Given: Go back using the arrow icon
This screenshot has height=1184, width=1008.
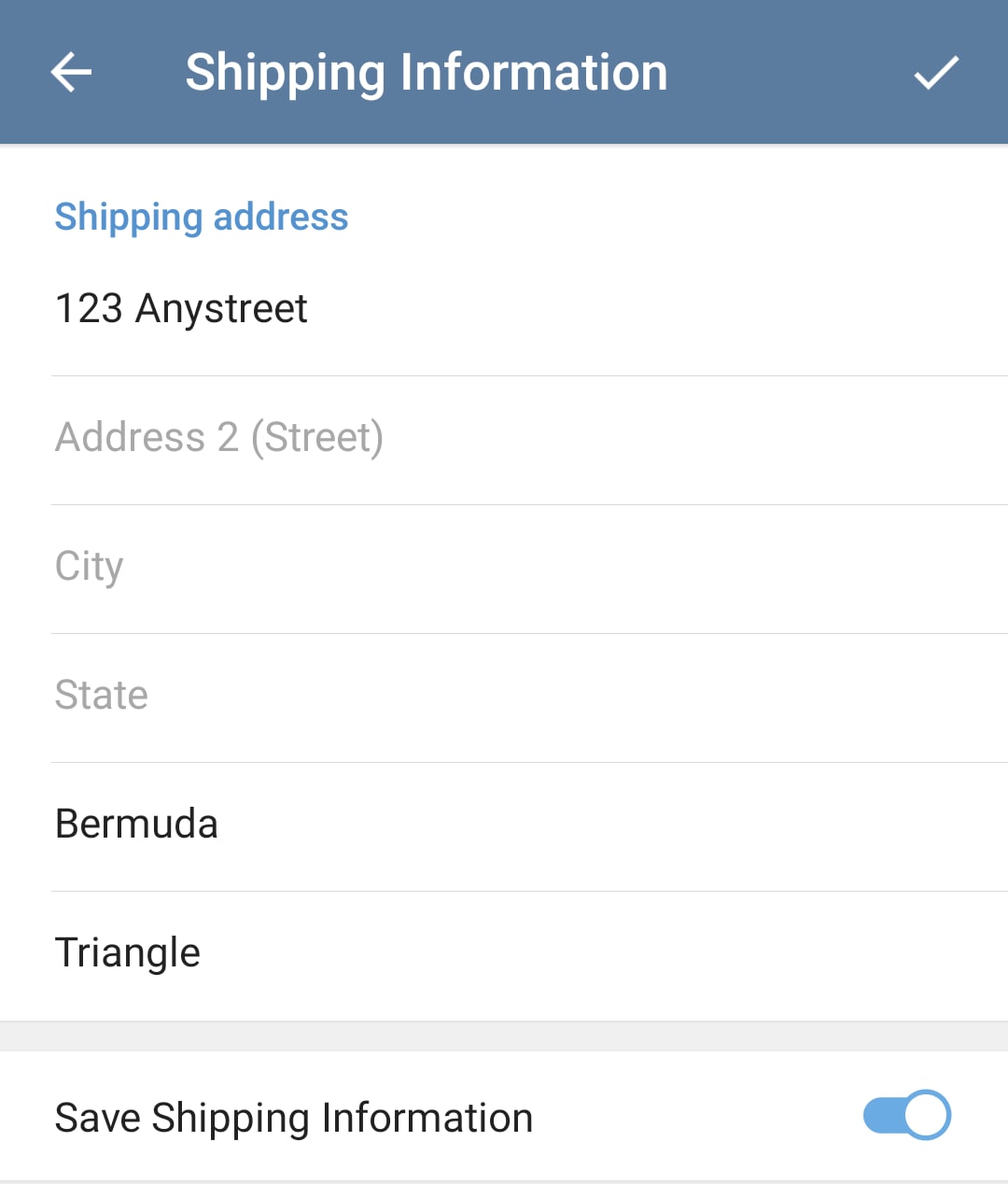Looking at the screenshot, I should coord(71,73).
